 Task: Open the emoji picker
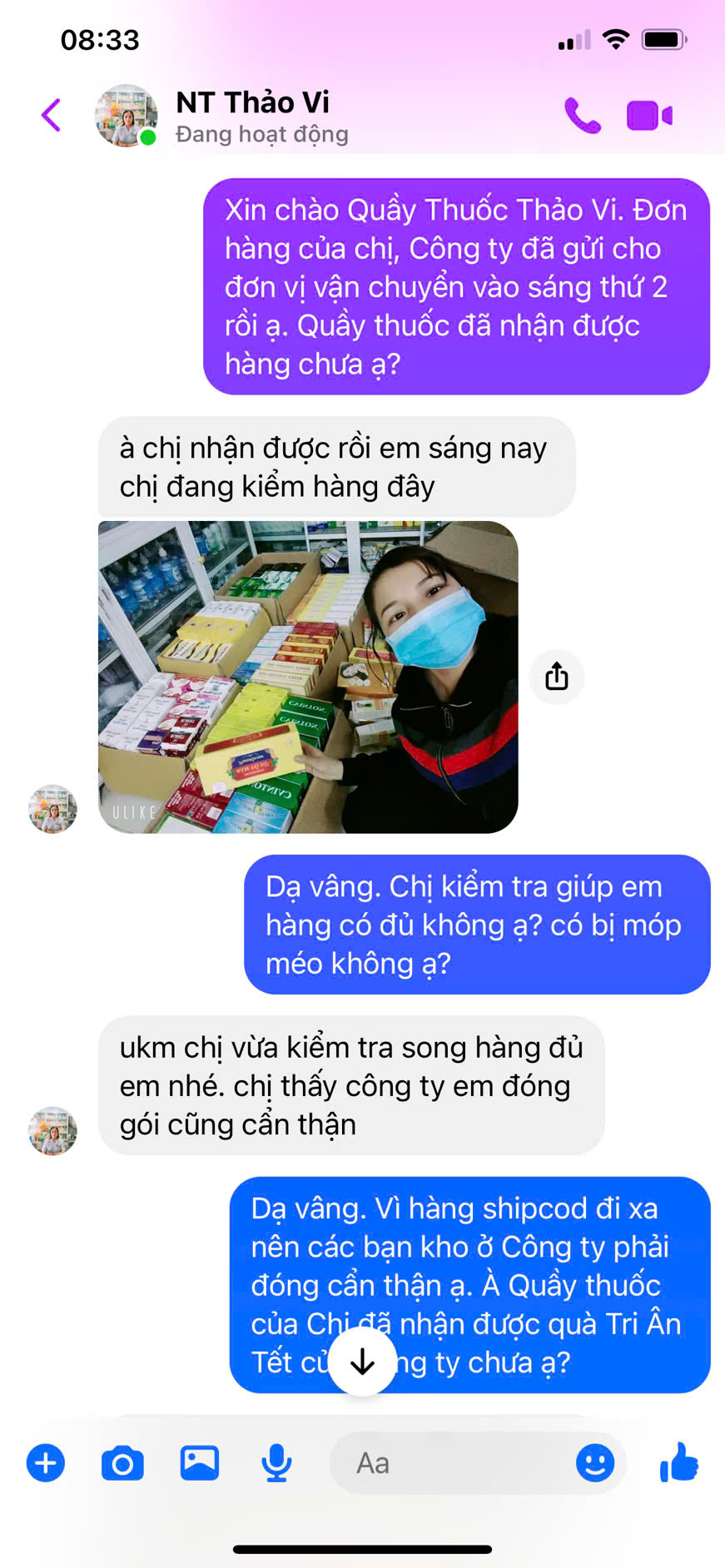coord(595,1462)
